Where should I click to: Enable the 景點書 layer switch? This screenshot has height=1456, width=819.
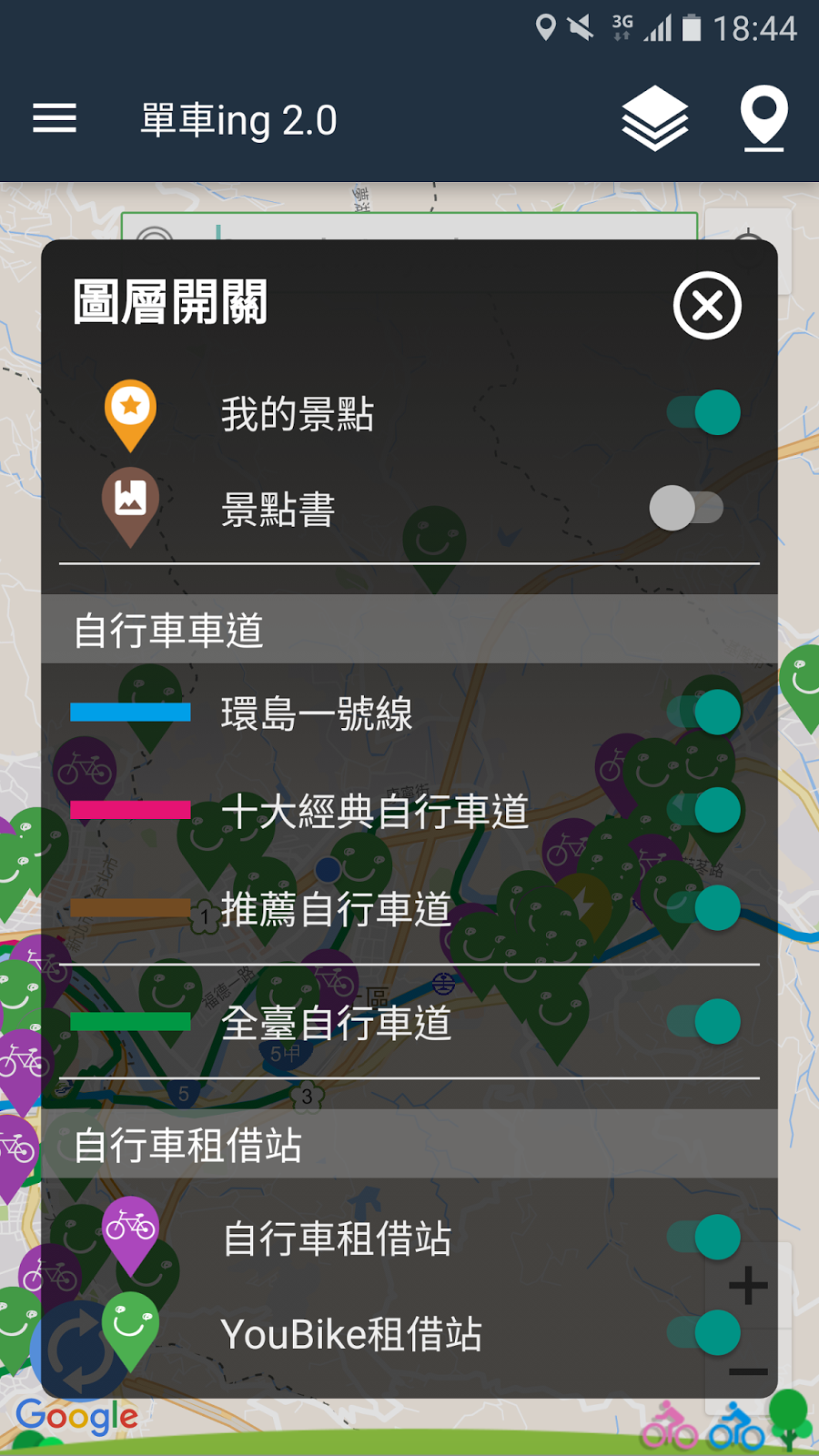(686, 508)
